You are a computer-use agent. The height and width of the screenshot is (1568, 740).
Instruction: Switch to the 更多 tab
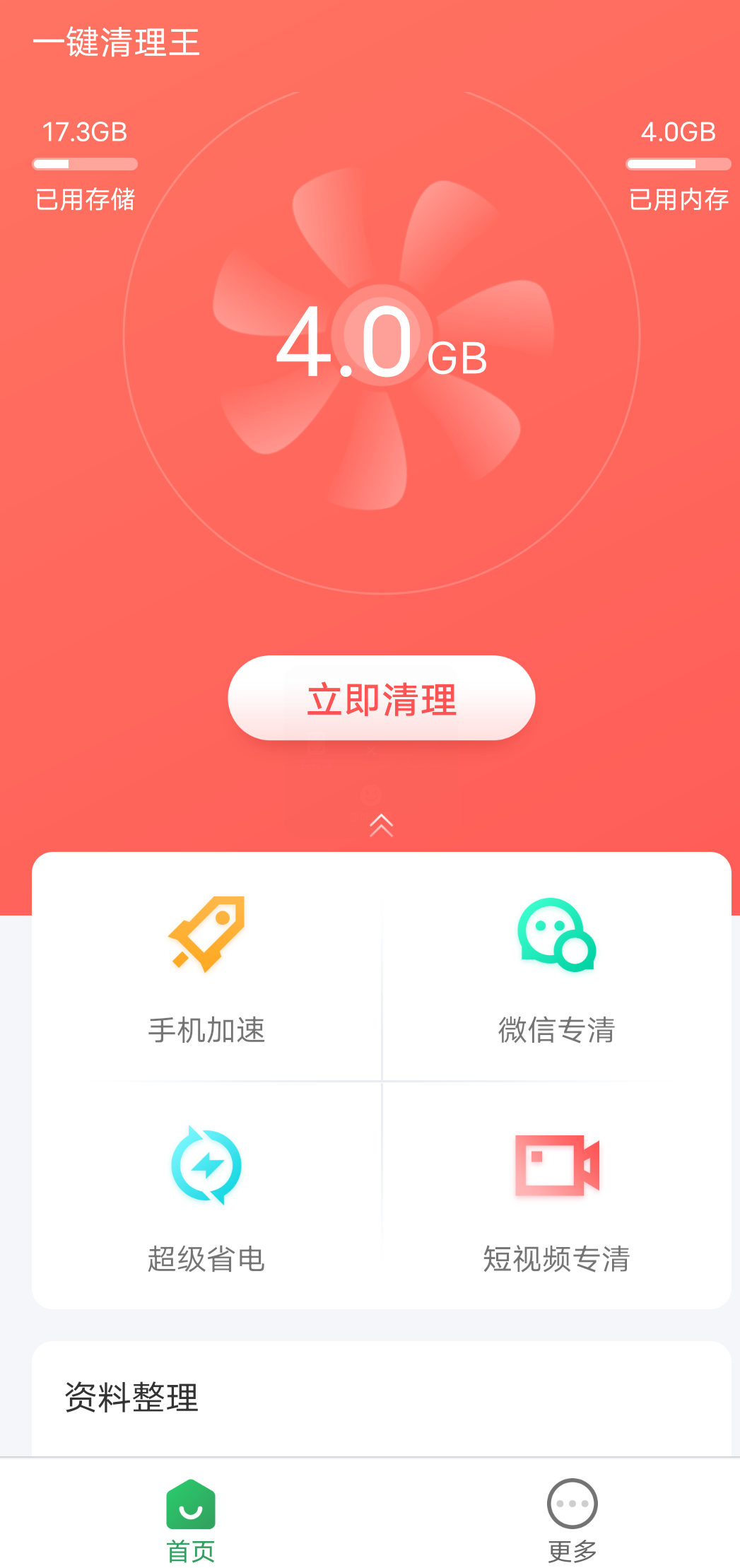click(x=572, y=1520)
